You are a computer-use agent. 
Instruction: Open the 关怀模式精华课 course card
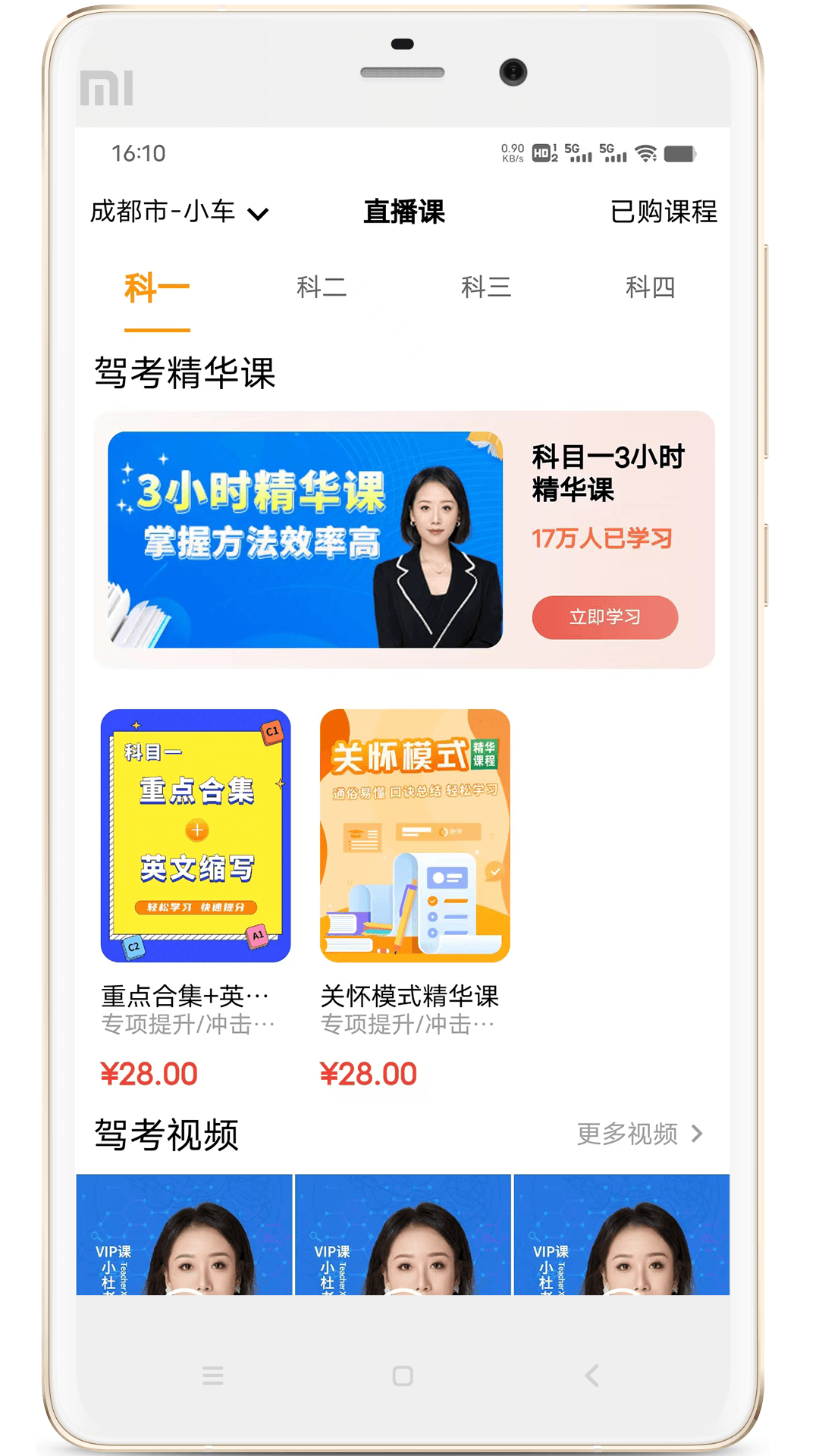coord(414,837)
